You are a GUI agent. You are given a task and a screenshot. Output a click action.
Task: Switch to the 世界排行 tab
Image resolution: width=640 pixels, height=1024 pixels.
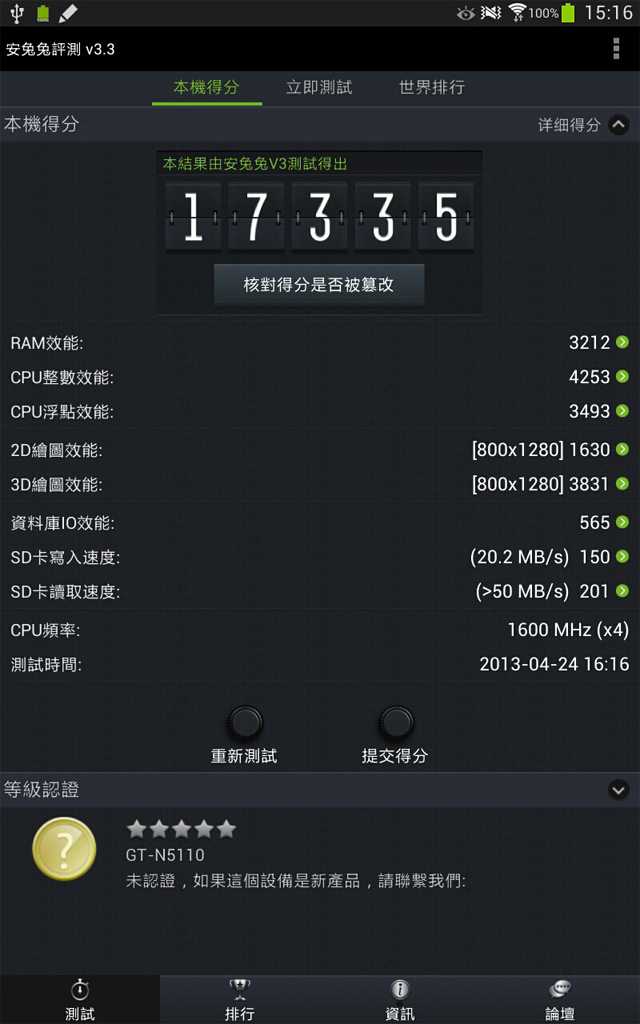click(431, 88)
